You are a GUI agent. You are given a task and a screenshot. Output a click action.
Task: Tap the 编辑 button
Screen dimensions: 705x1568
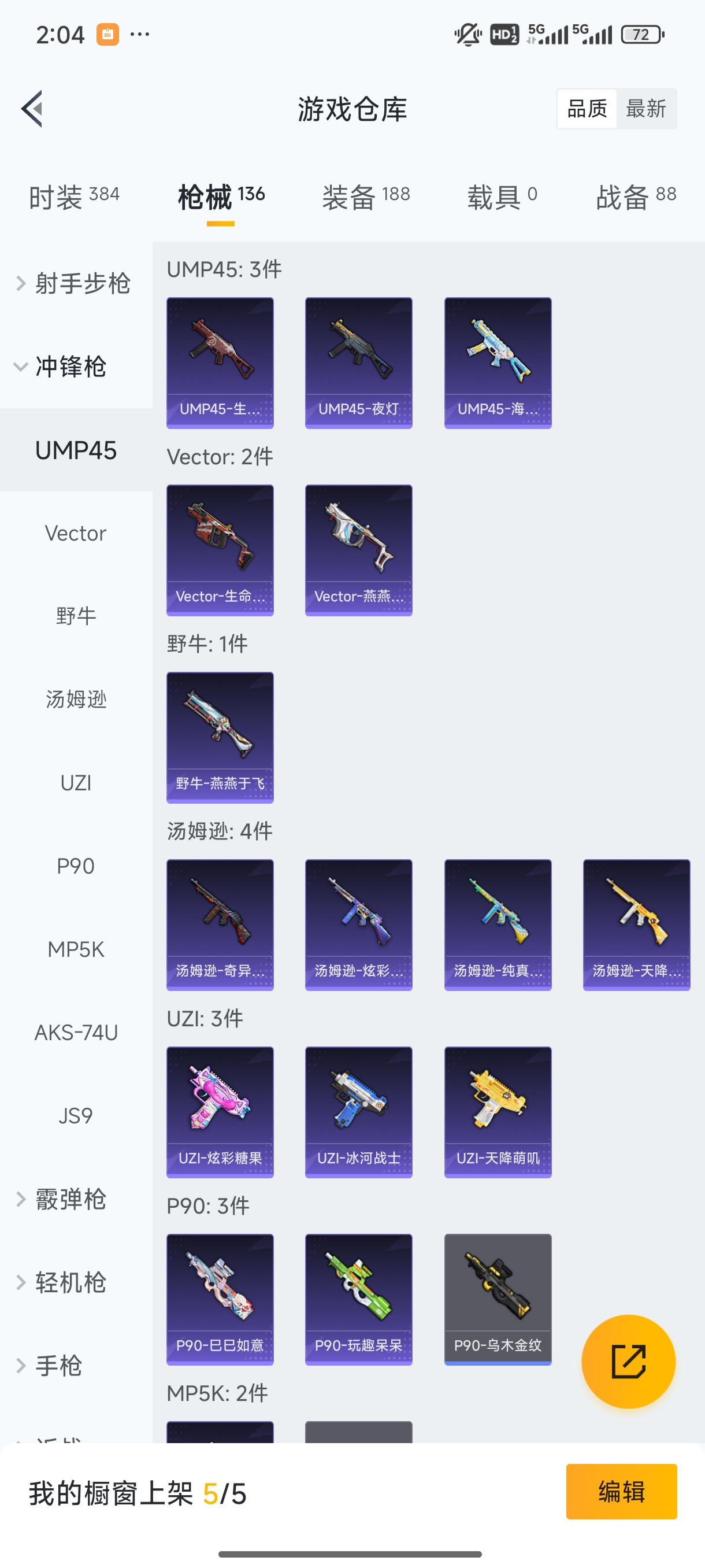[x=621, y=1492]
